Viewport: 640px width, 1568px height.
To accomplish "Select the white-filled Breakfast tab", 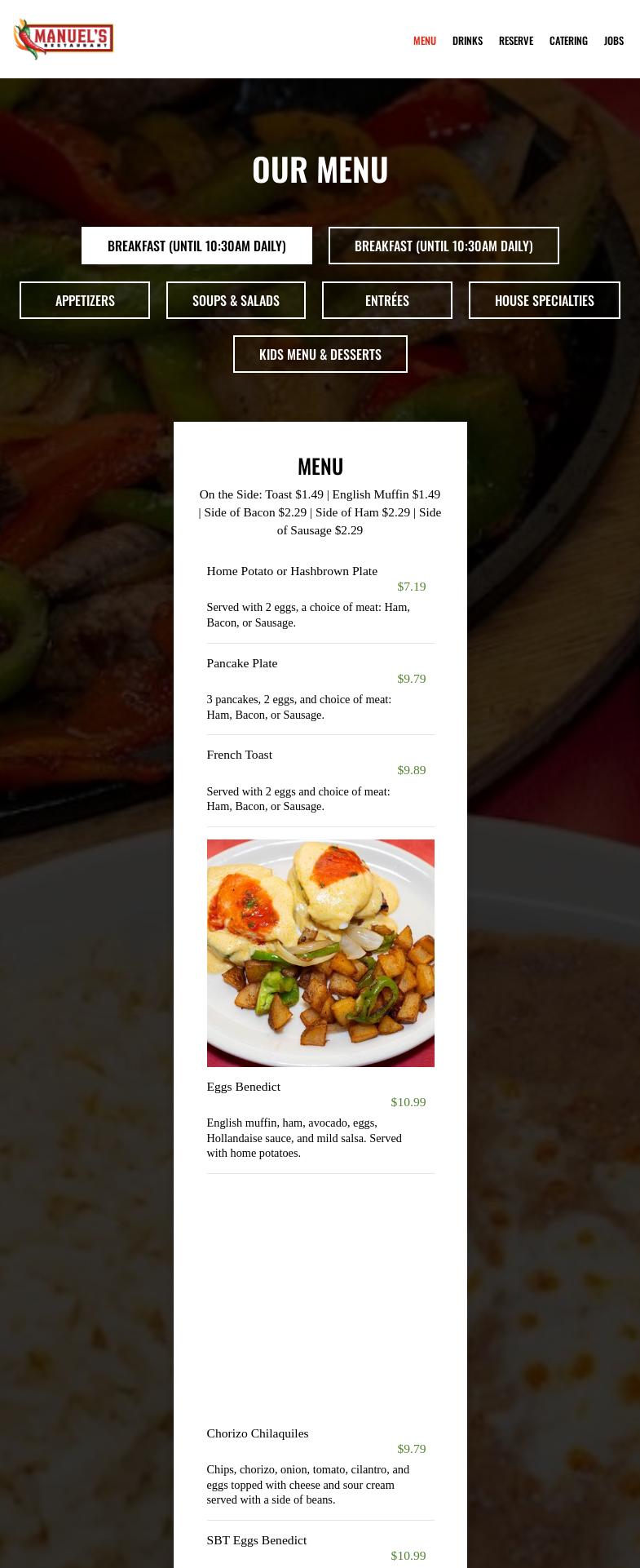I will click(x=196, y=246).
